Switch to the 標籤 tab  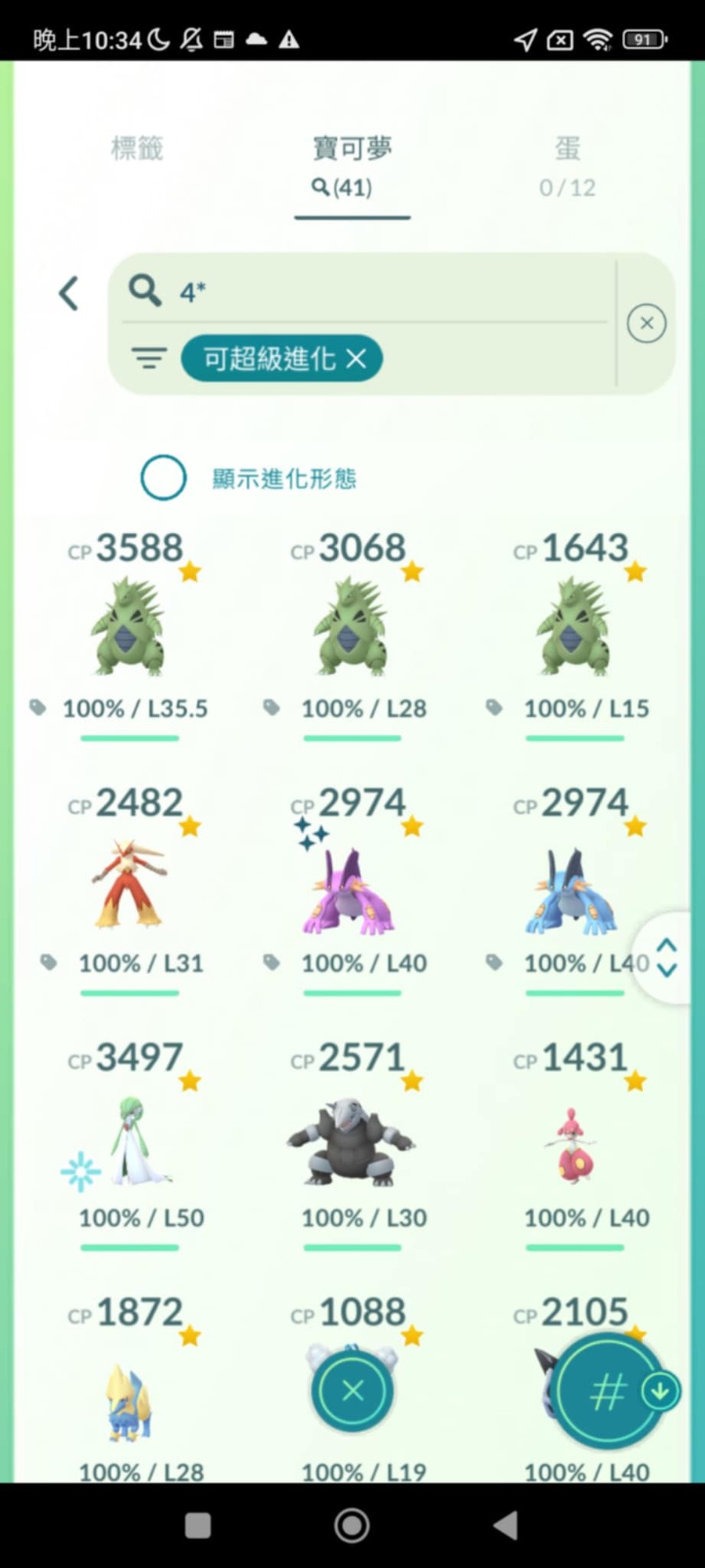click(x=137, y=149)
